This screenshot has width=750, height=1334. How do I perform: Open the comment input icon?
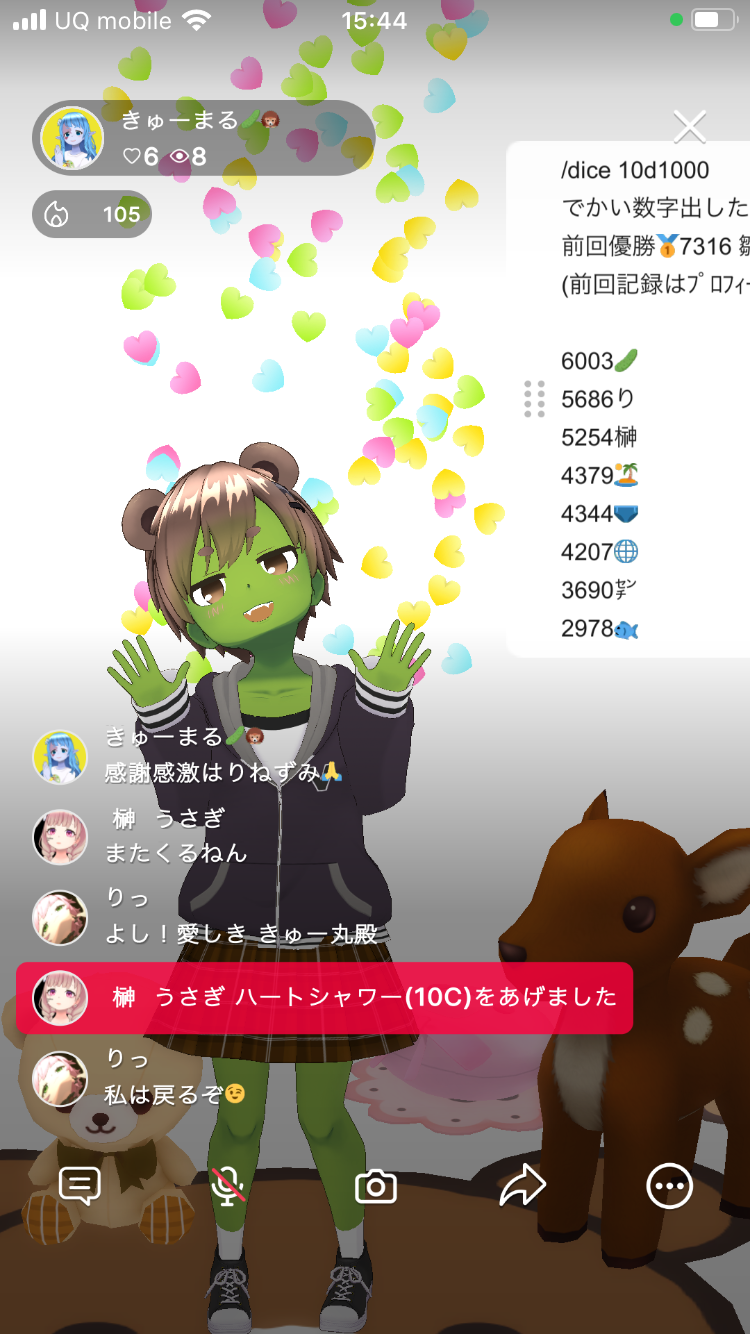coord(80,1186)
